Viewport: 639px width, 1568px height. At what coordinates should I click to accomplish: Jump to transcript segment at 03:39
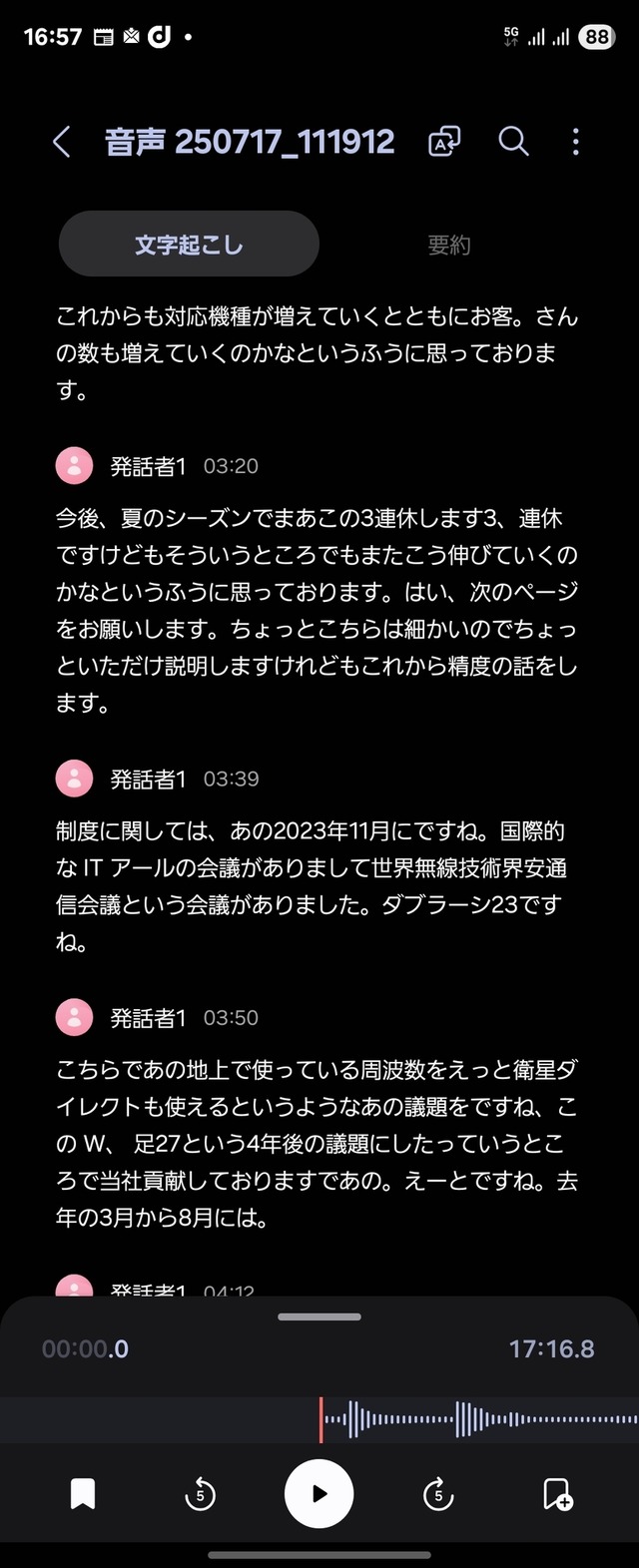[231, 779]
